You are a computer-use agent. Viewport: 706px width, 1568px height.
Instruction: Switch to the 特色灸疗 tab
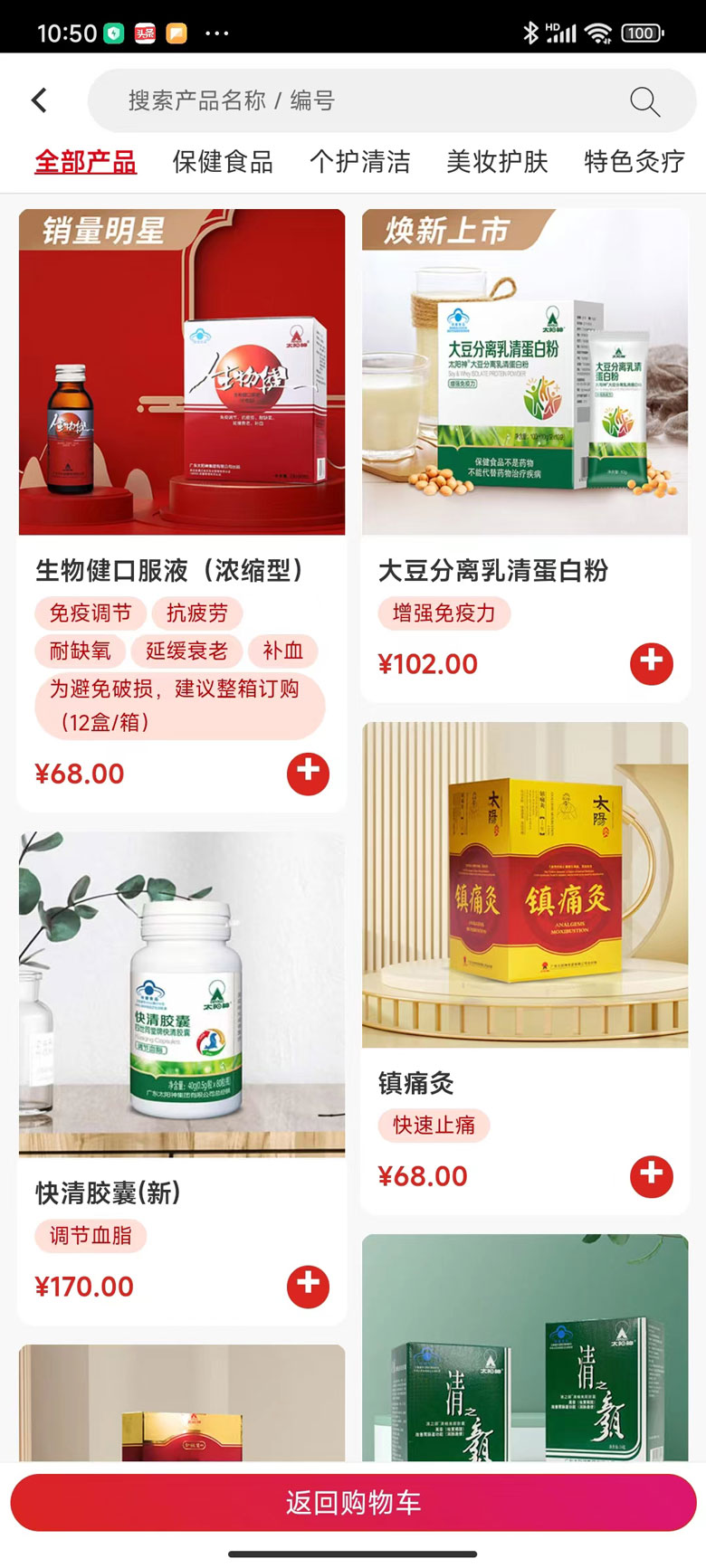634,162
